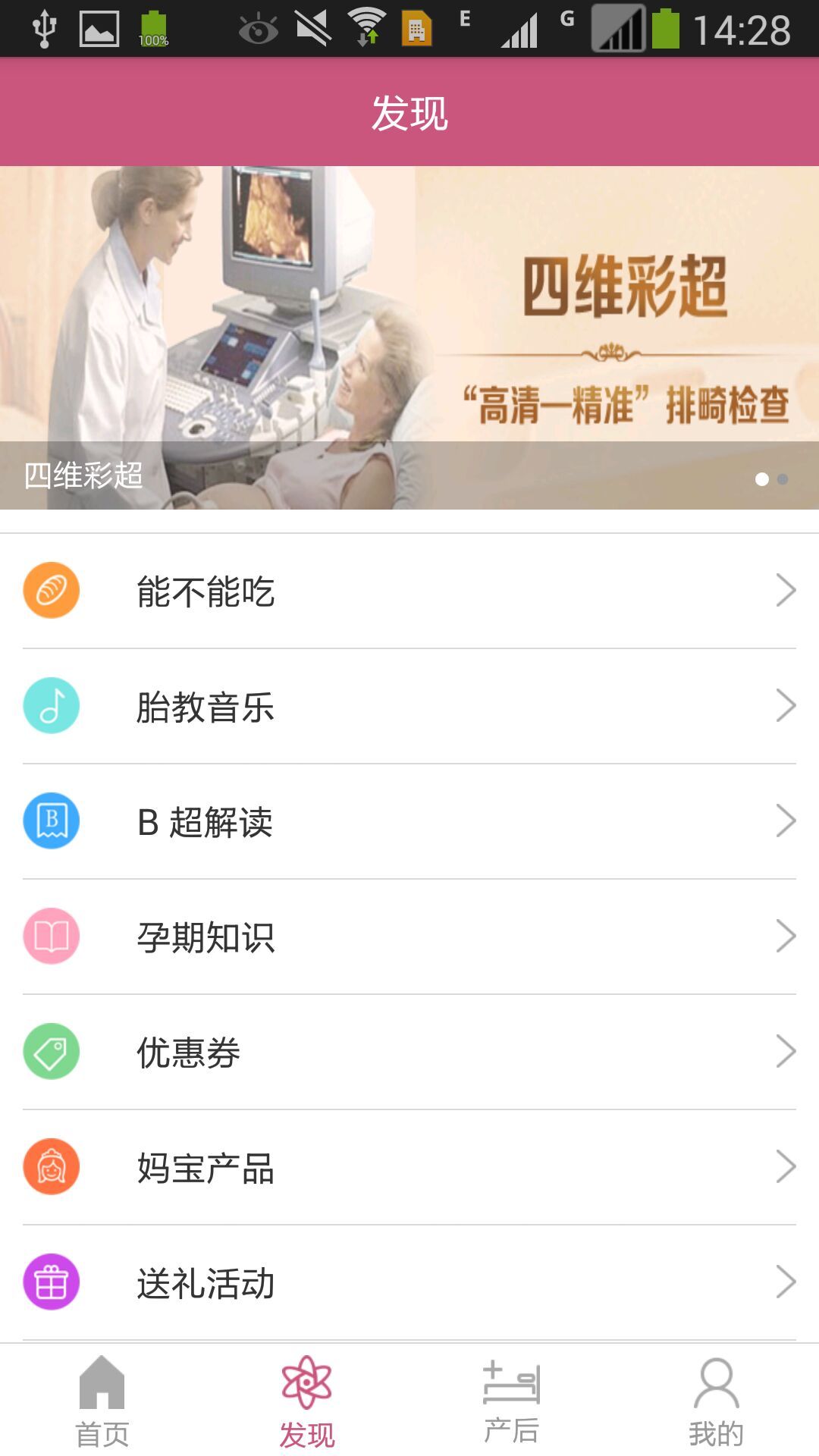
Task: Go to the 我的 tab
Action: click(x=717, y=1401)
